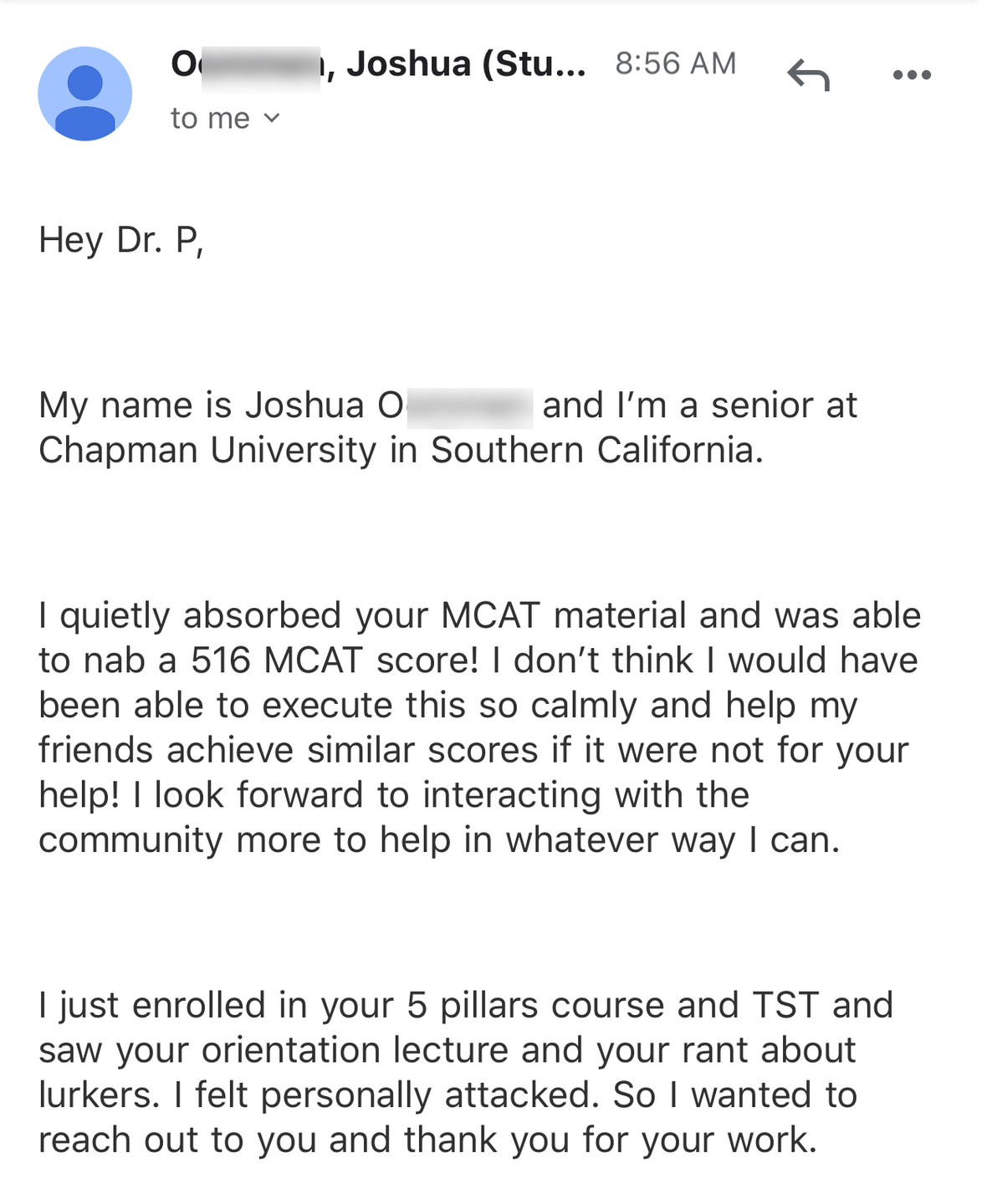Open sender's profile avatar

click(85, 94)
